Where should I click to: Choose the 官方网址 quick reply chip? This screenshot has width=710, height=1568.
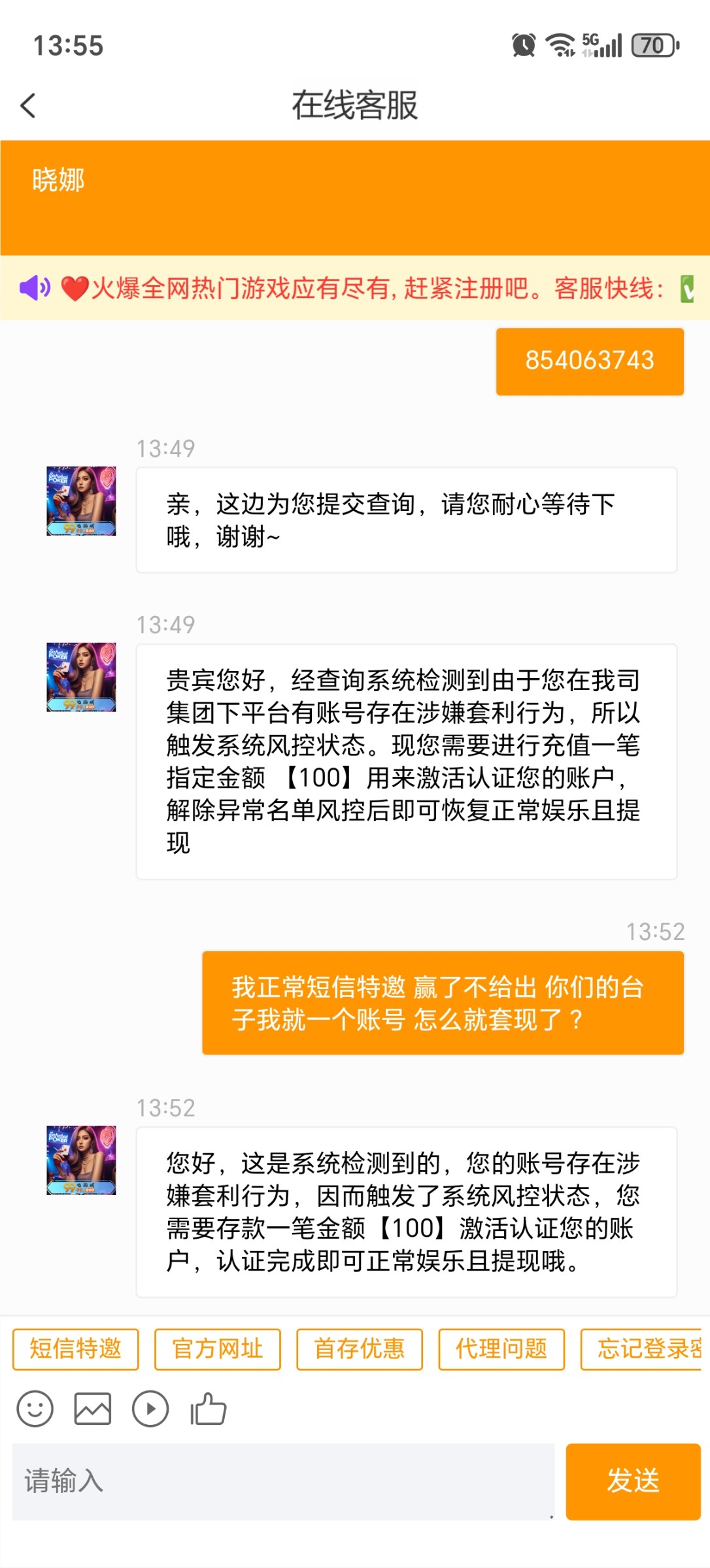(218, 1349)
